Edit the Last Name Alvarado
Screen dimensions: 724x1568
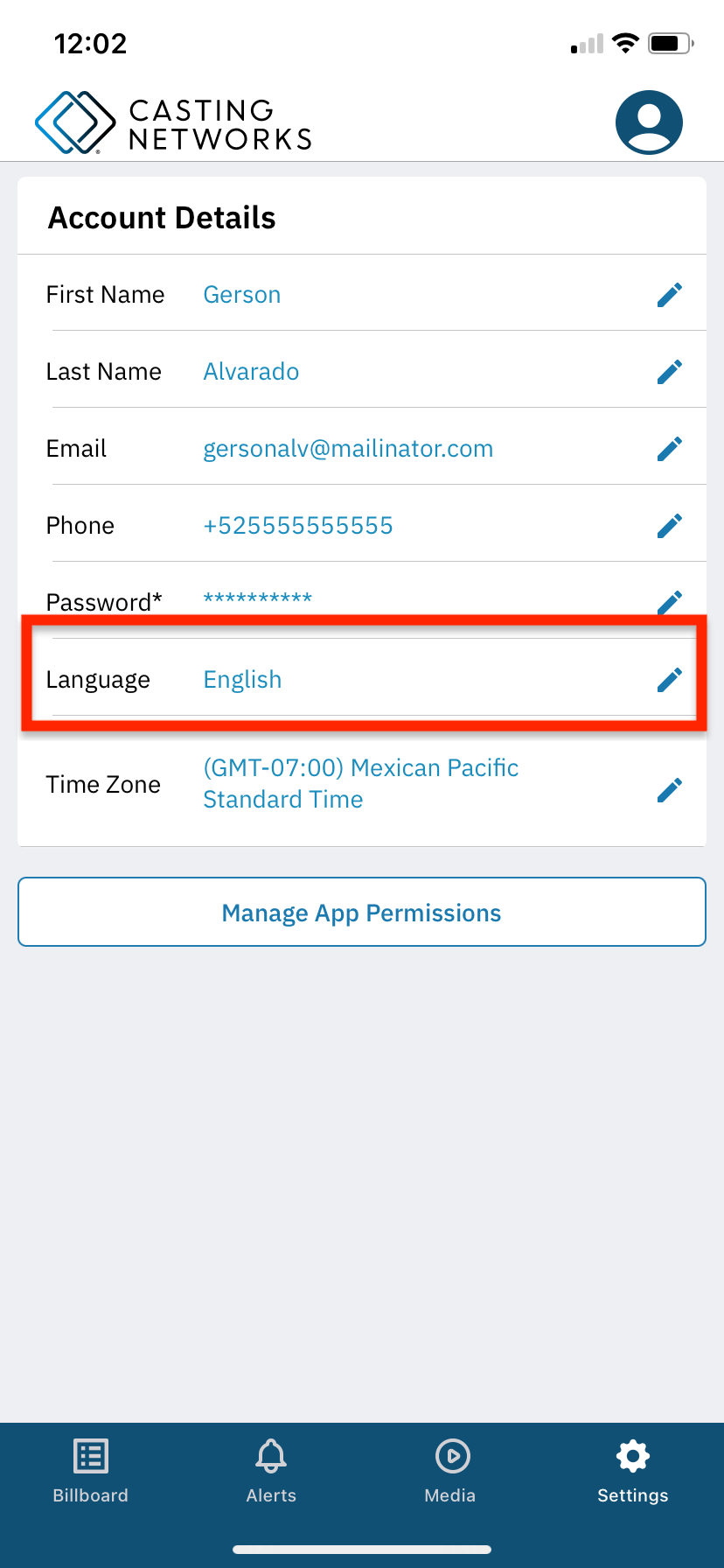coord(670,372)
